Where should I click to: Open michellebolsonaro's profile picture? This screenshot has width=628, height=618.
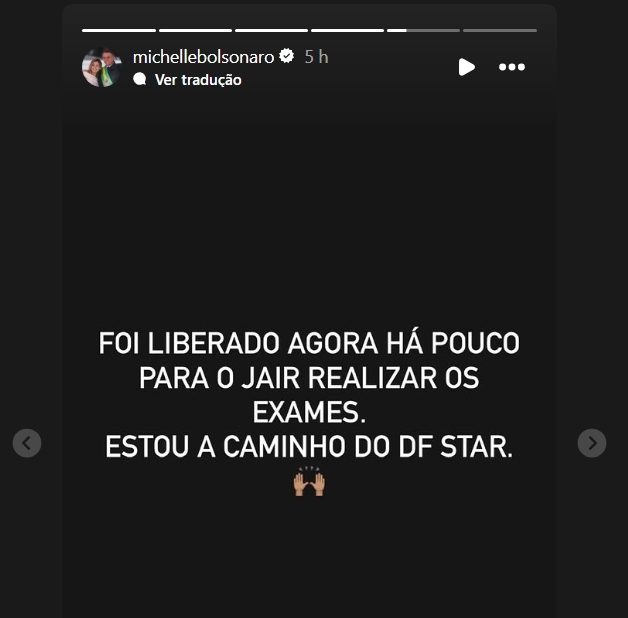pyautogui.click(x=101, y=67)
